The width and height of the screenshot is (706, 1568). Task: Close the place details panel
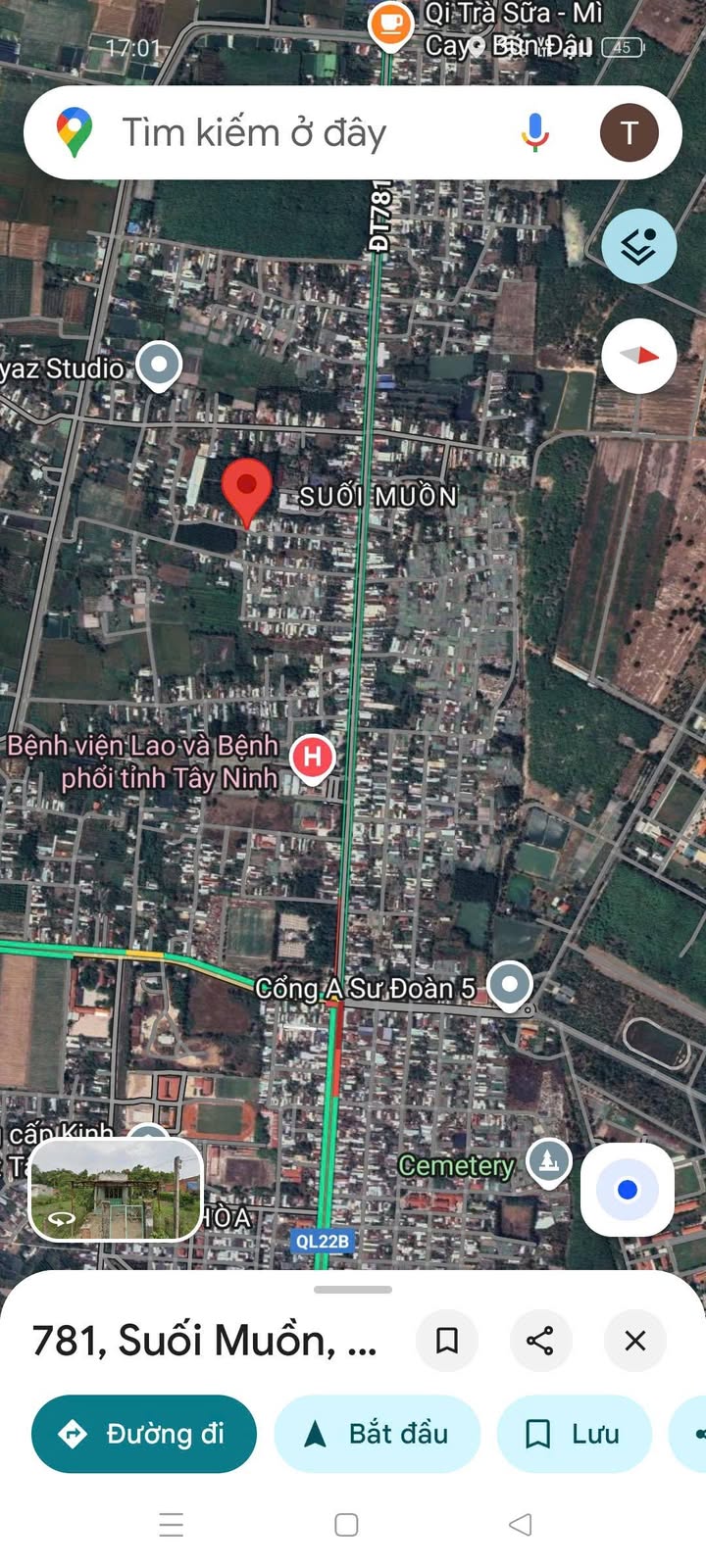pos(635,1340)
